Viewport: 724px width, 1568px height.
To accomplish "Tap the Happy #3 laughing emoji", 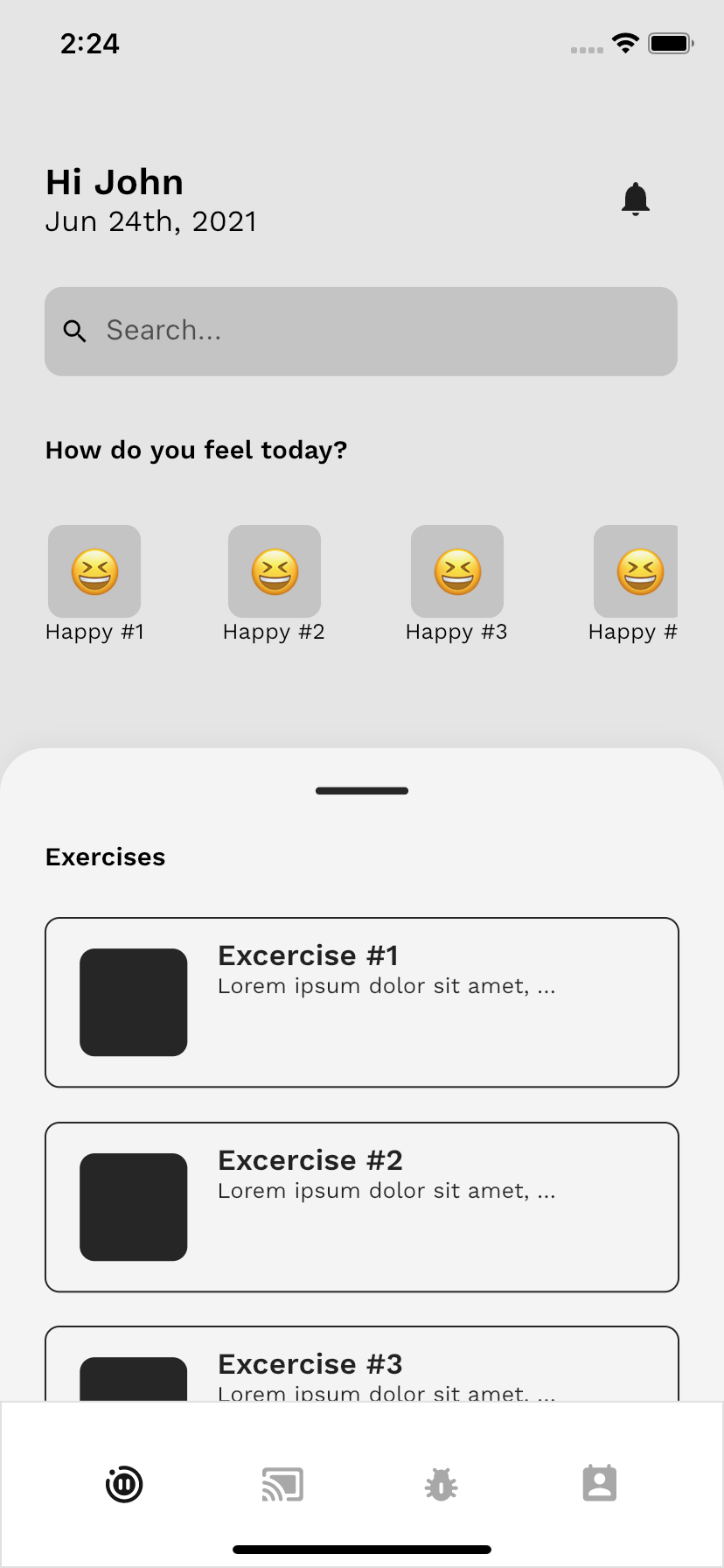I will [x=456, y=572].
